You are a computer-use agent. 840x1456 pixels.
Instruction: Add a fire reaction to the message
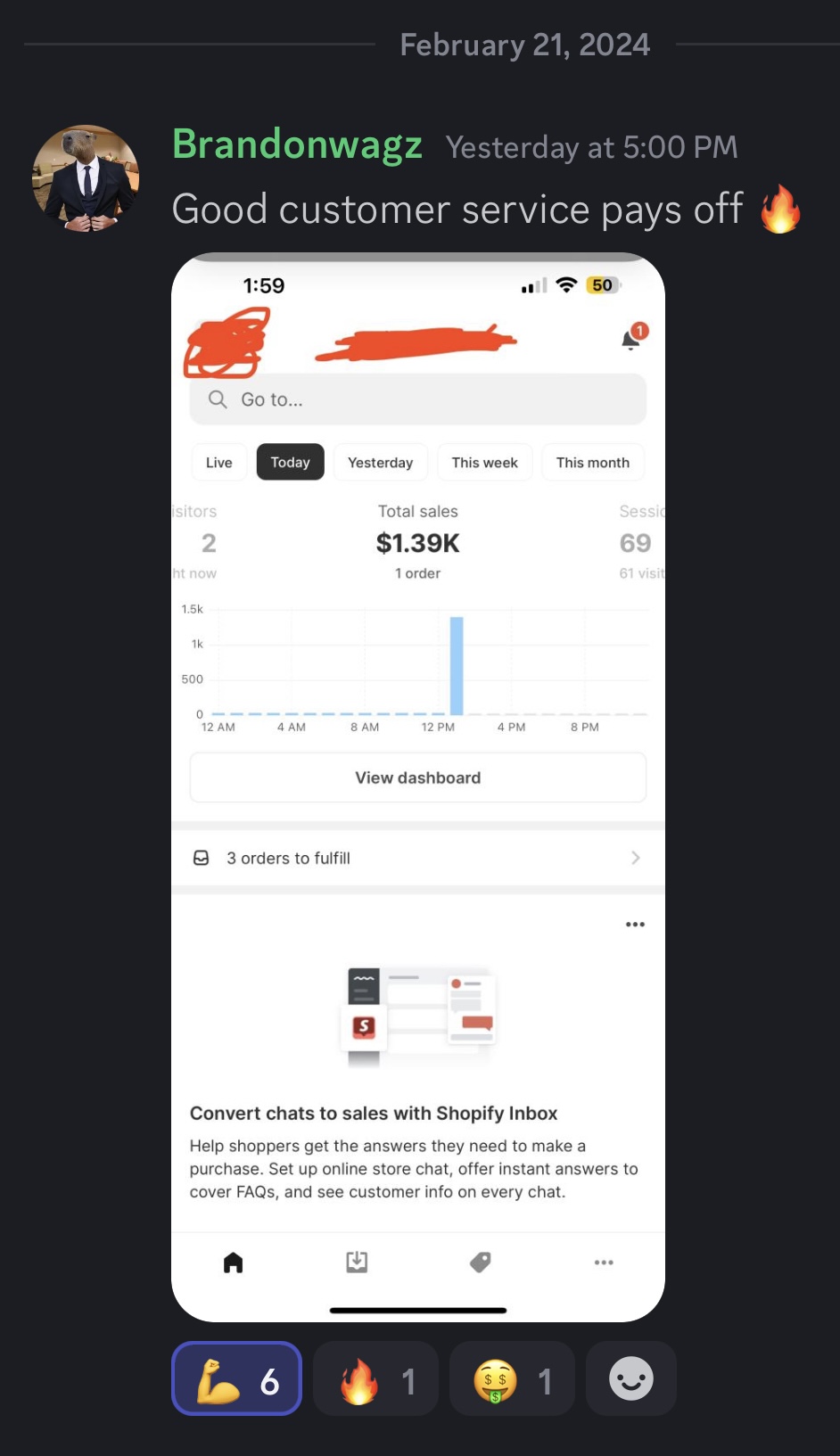375,1378
